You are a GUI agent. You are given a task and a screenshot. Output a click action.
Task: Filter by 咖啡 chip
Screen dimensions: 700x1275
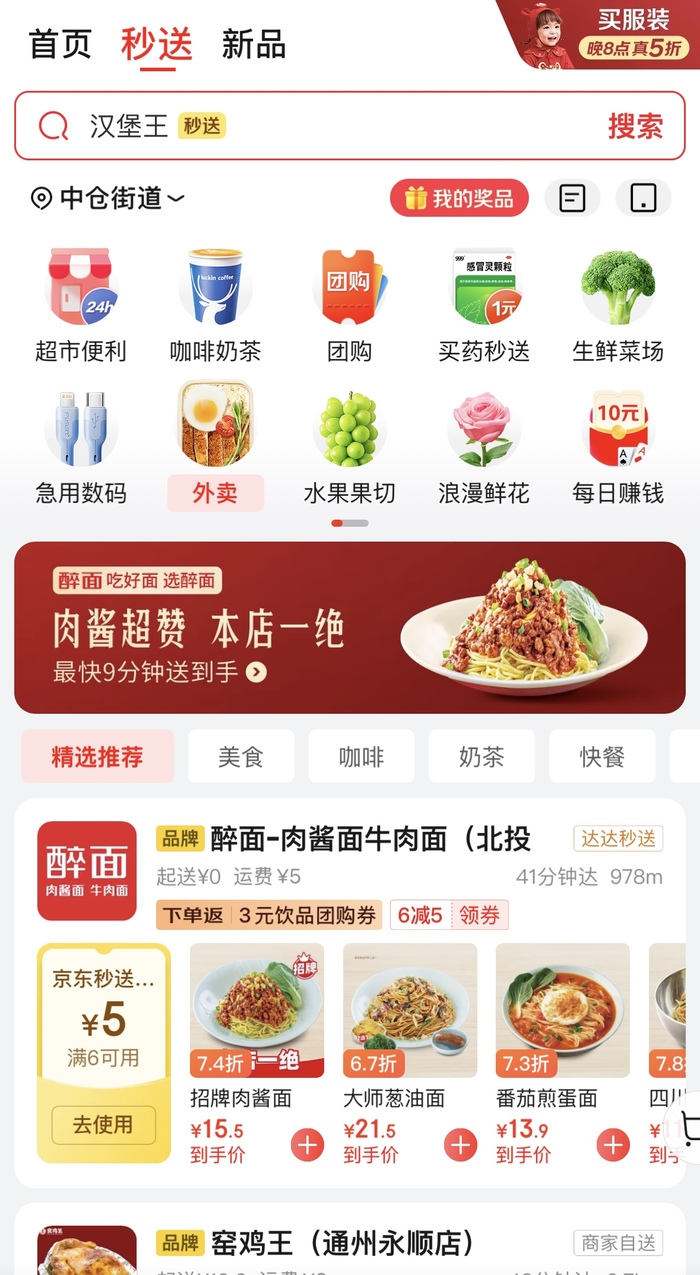361,757
